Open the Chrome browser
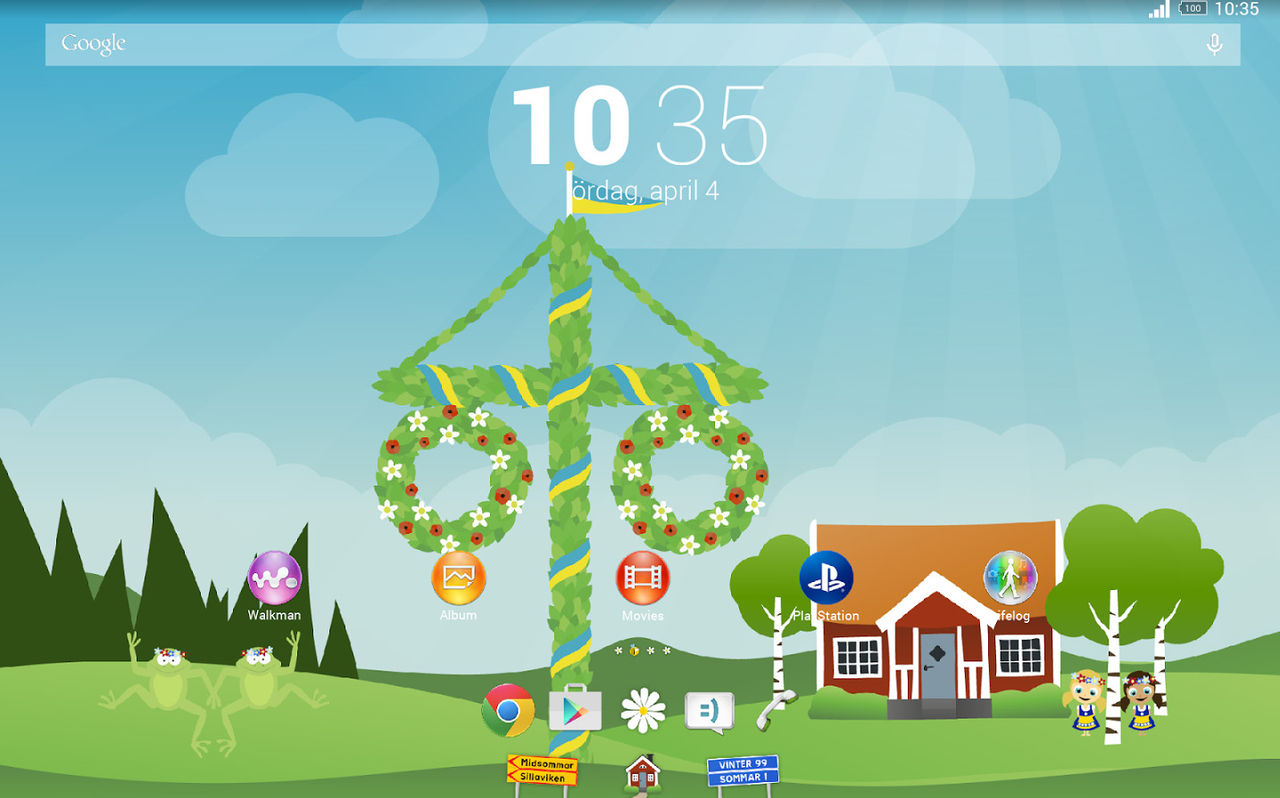The width and height of the screenshot is (1280, 798). pyautogui.click(x=507, y=711)
